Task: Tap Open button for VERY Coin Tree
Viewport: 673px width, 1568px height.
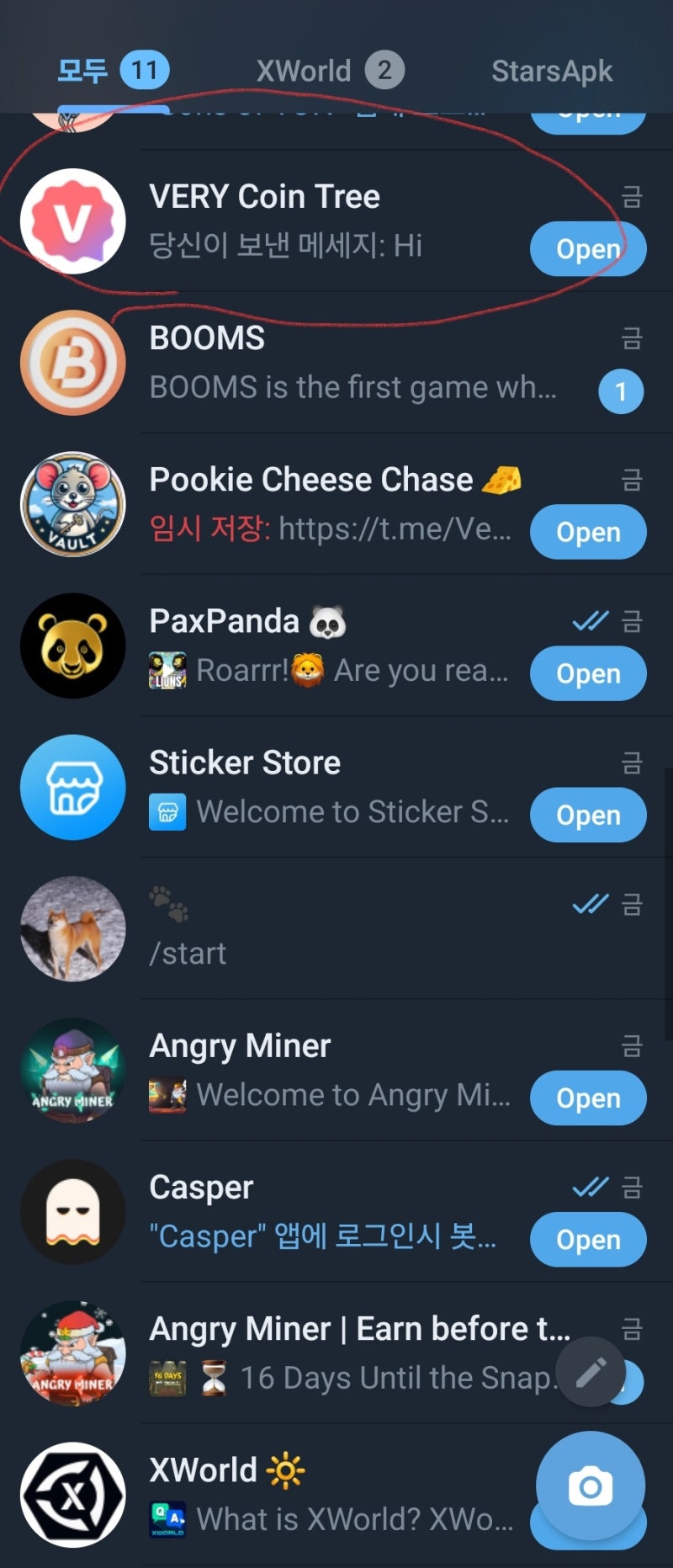Action: 587,249
